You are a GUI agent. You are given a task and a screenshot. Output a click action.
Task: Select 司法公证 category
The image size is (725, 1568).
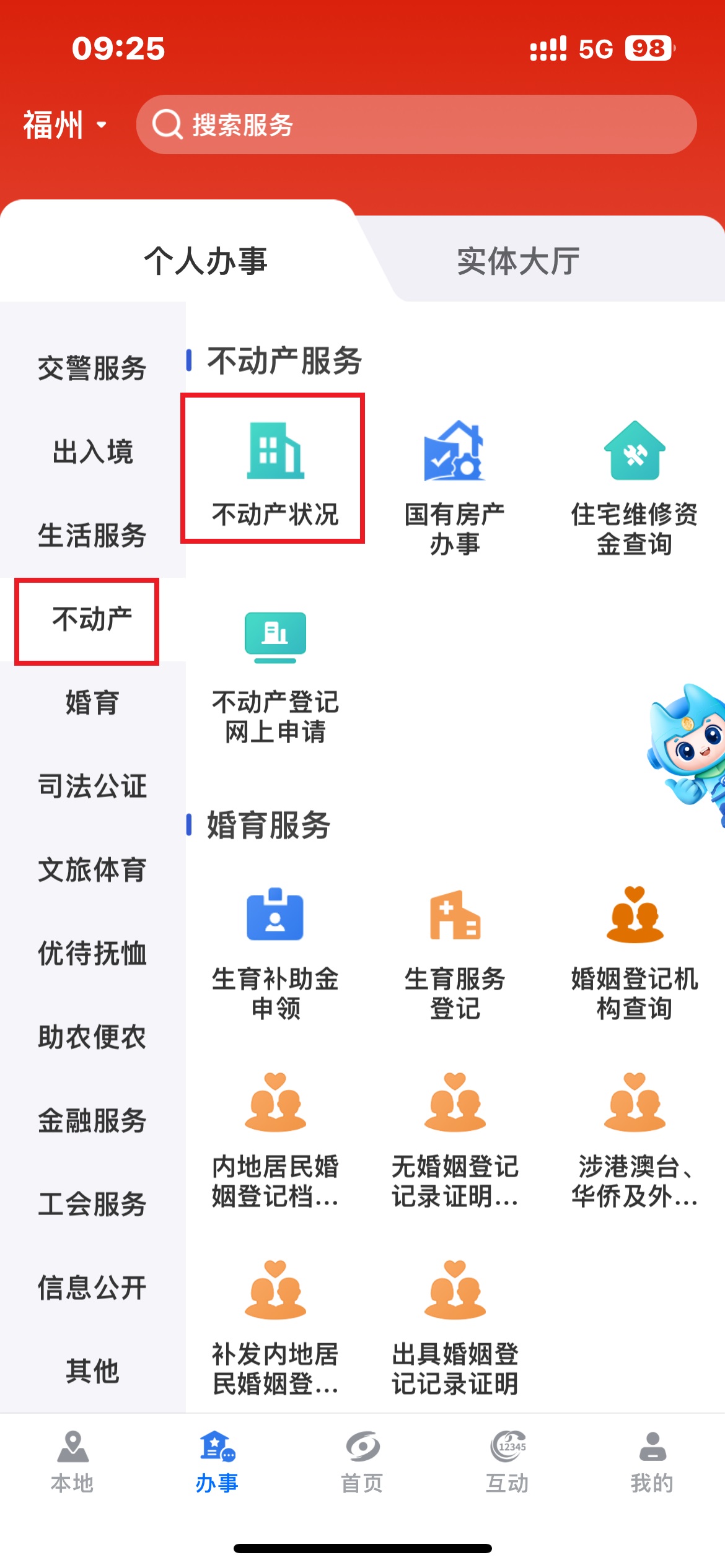coord(92,786)
